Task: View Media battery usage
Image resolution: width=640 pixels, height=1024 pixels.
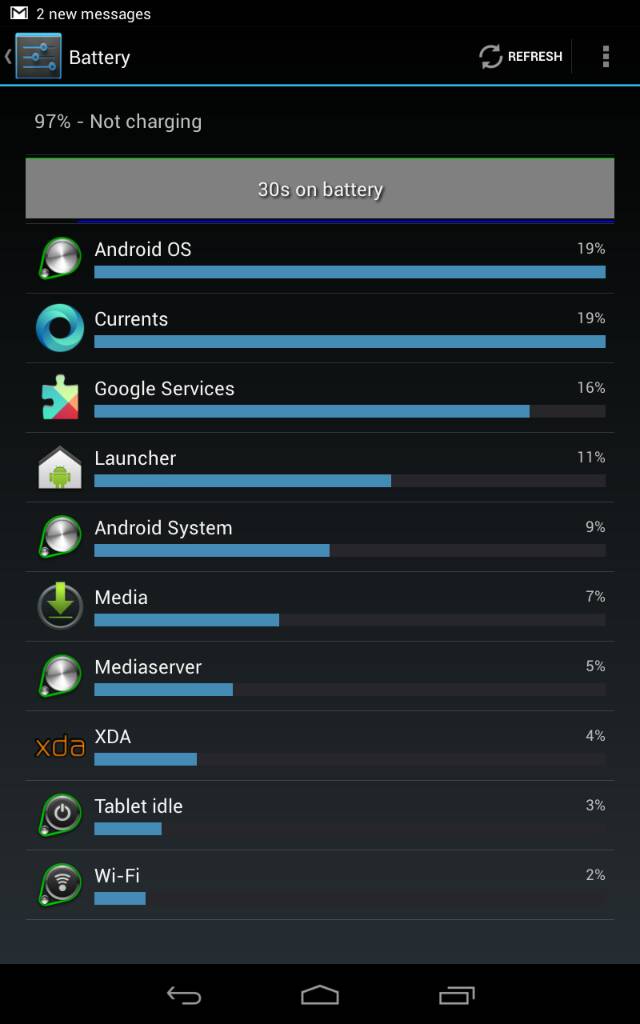Action: pyautogui.click(x=320, y=607)
